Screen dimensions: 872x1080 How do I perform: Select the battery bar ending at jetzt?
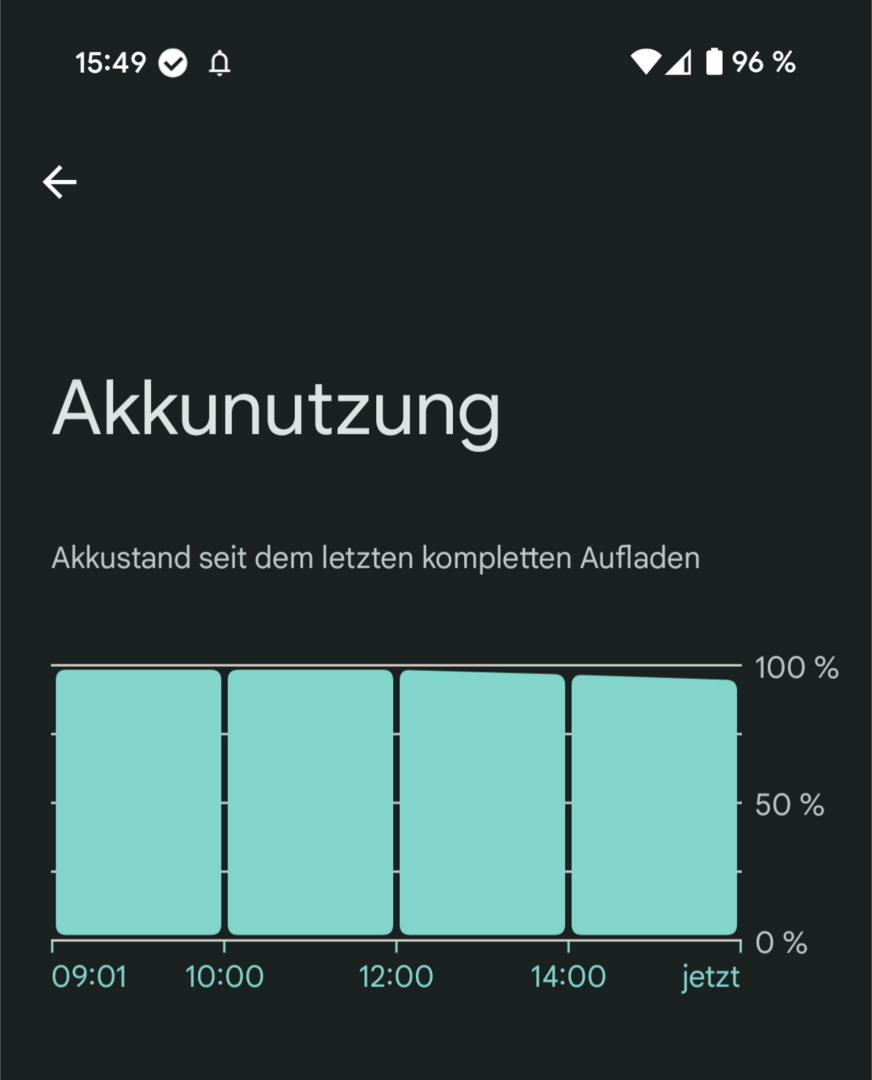[654, 805]
